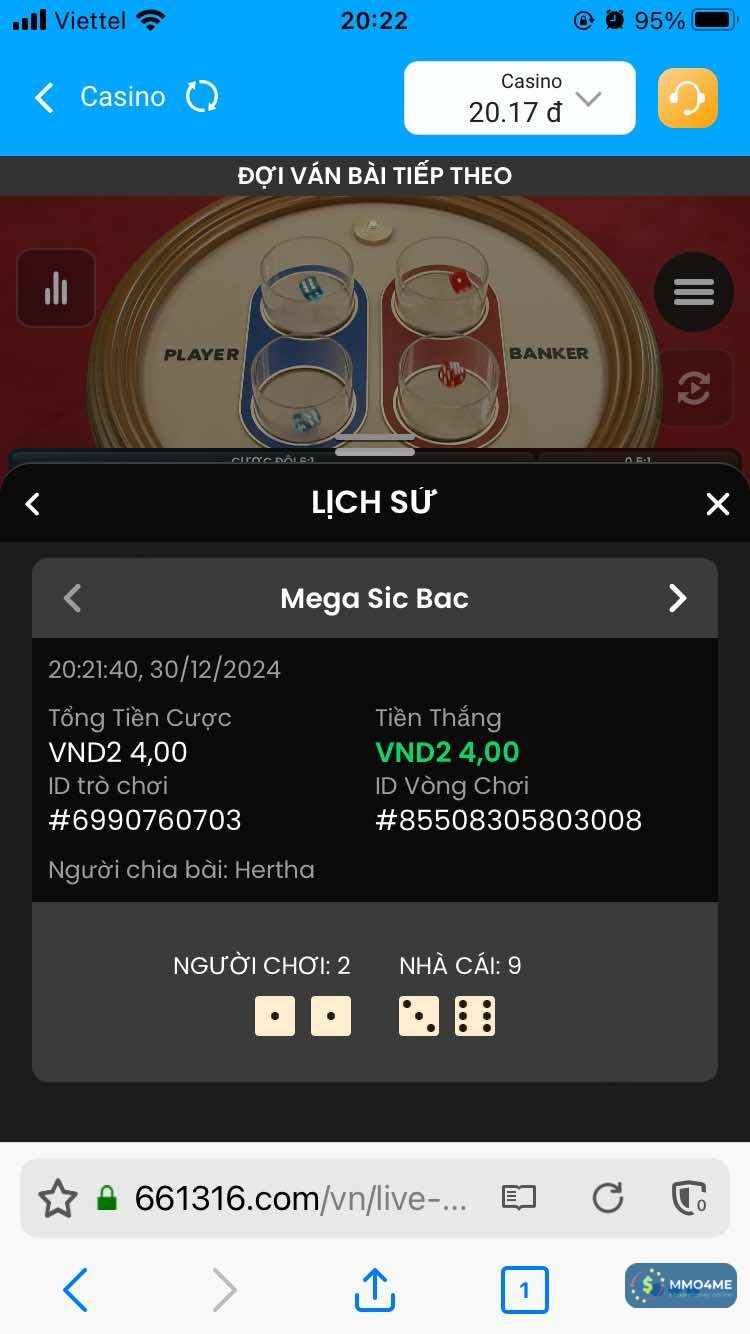View the previous Mega Sic Bac round
Screen dimensions: 750x1334
coord(72,598)
